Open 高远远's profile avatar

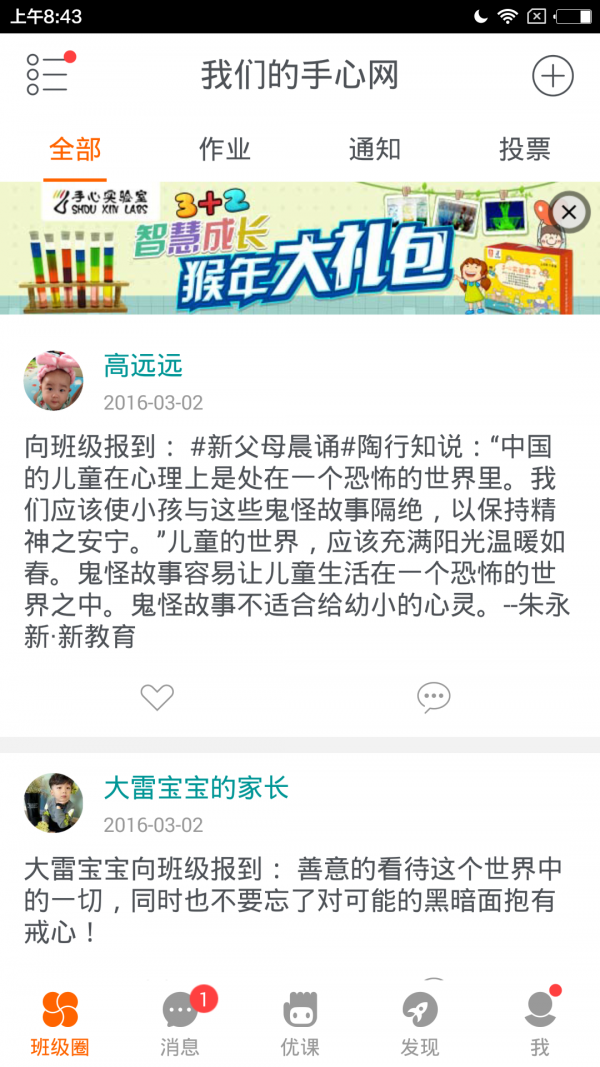[53, 381]
